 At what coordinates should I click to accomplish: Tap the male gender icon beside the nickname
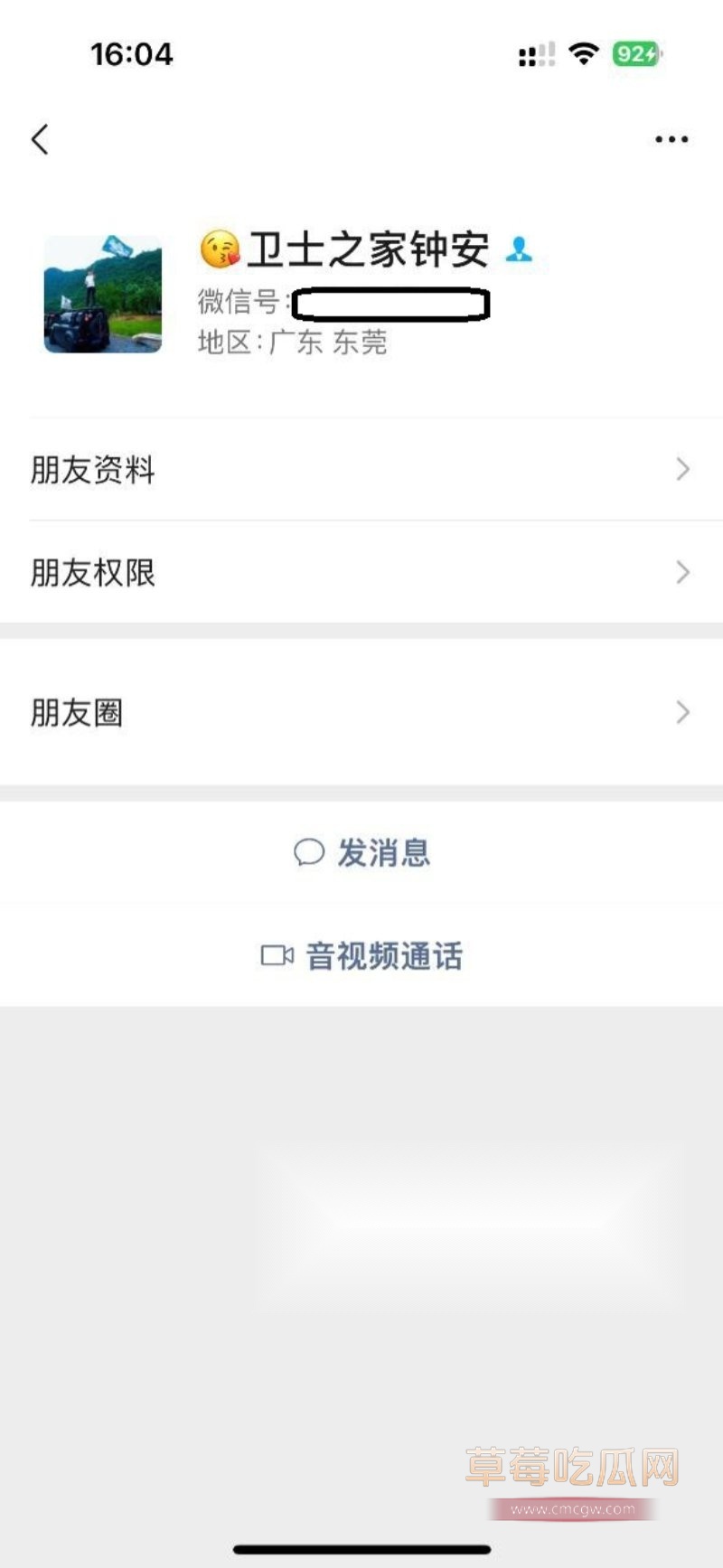pyautogui.click(x=517, y=249)
